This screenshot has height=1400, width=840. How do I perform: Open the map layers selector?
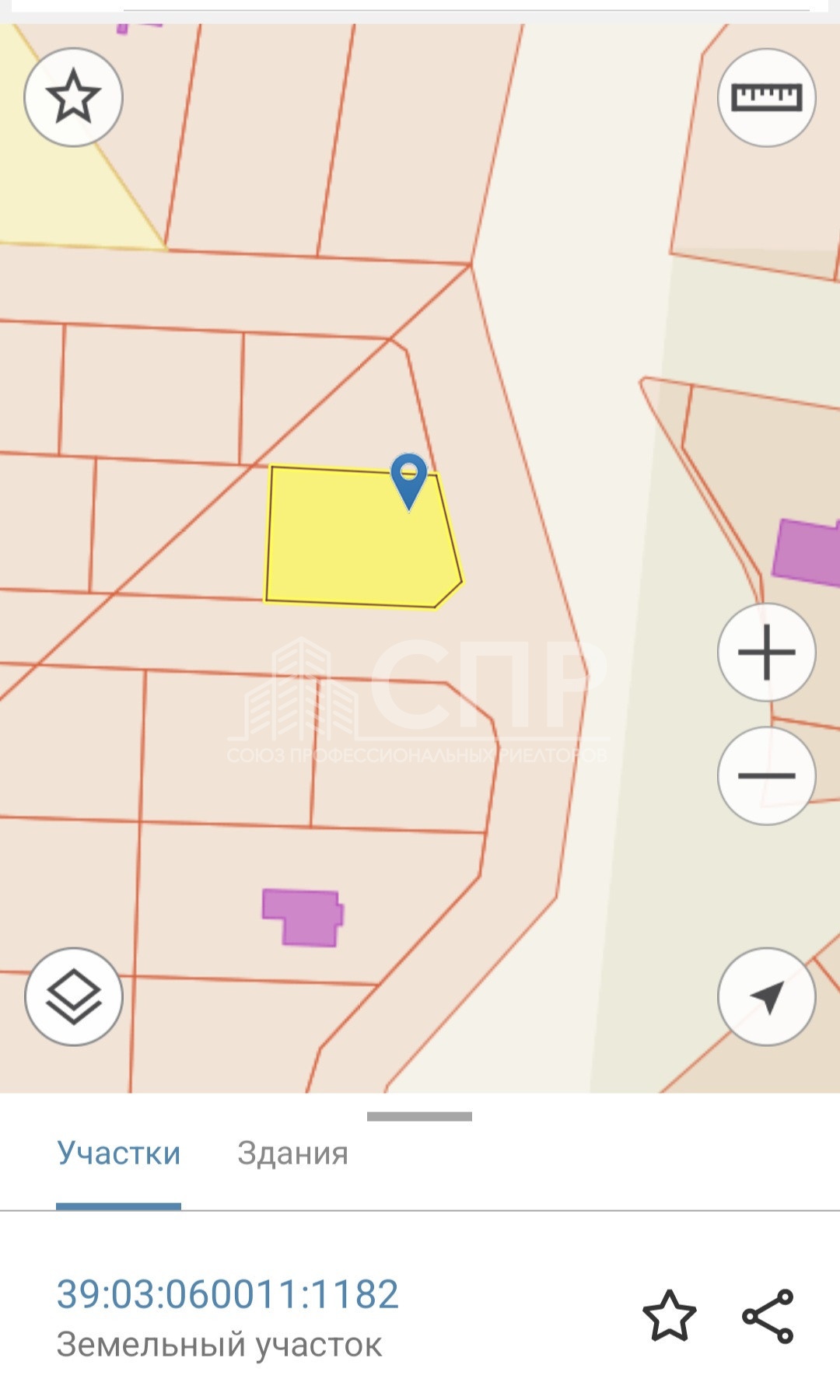click(x=74, y=996)
